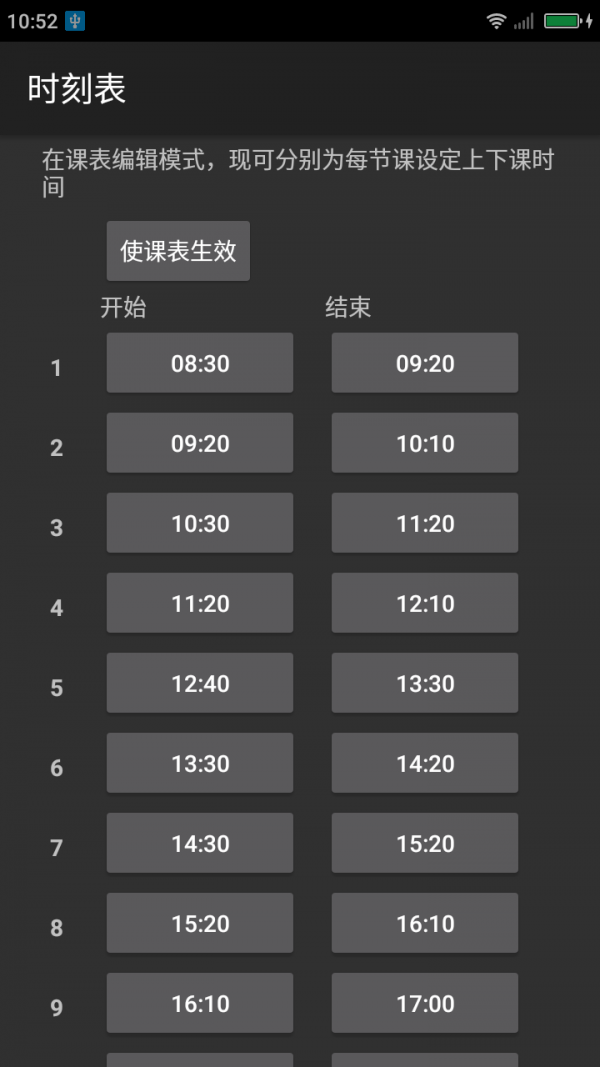Set period 3 start time 10:30
600x1067 pixels.
200,523
